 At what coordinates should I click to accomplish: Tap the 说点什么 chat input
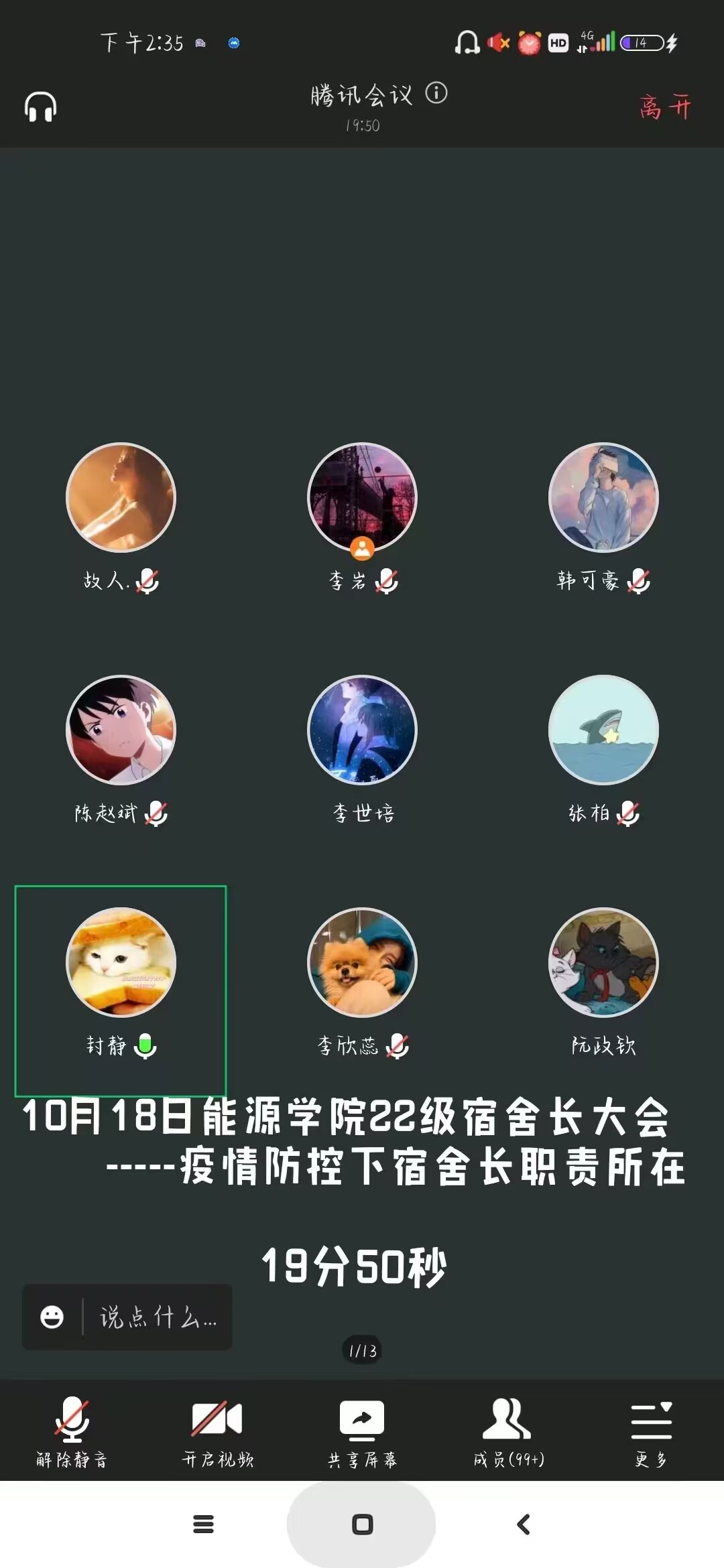coord(158,1317)
